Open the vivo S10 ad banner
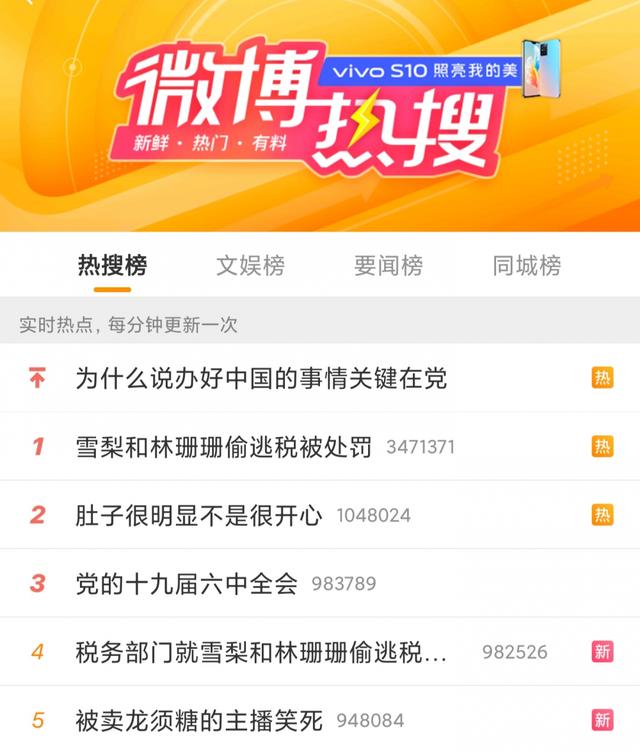Screen dimensions: 640x752 point(440,71)
